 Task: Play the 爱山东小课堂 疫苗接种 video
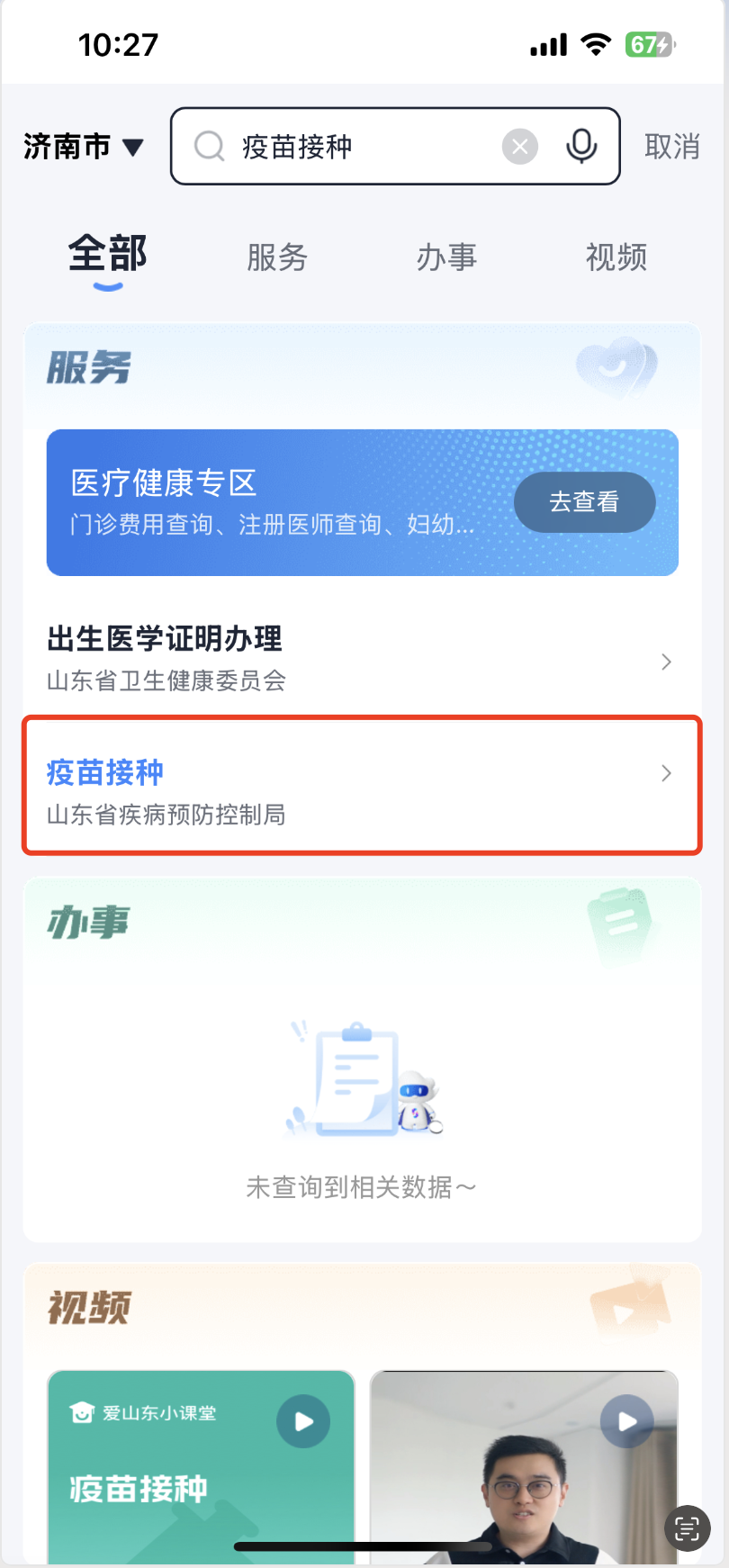coord(303,1421)
